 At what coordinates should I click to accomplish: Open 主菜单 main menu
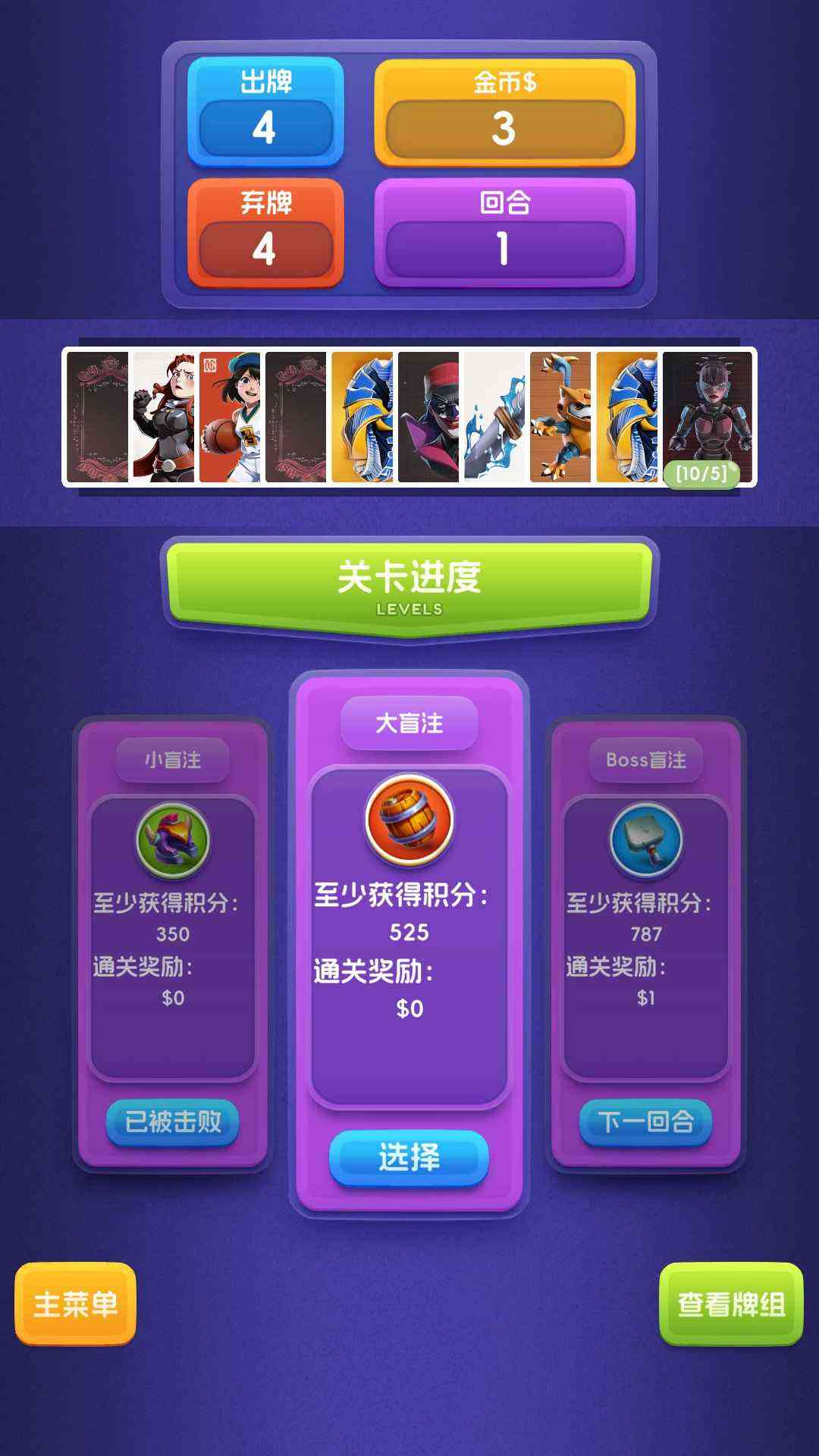point(75,1304)
